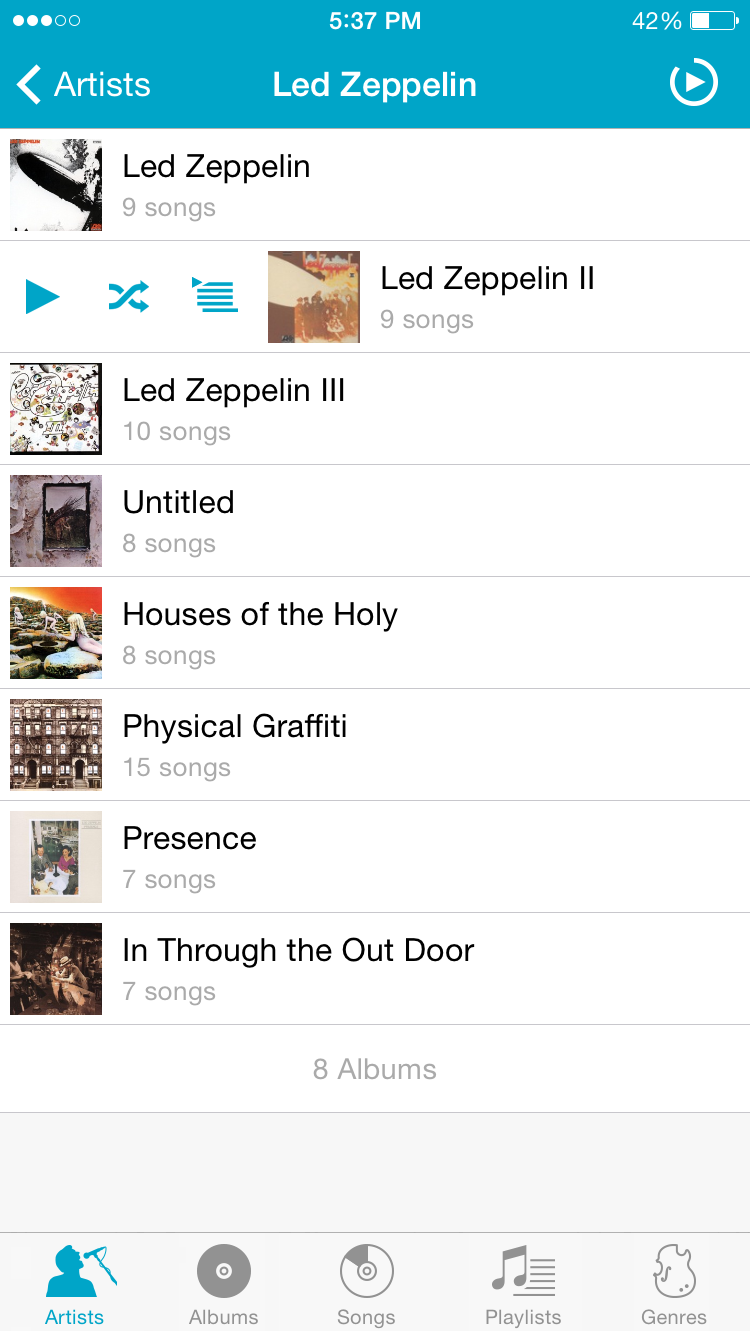
Task: Switch to the Albums tab
Action: pos(224,1283)
